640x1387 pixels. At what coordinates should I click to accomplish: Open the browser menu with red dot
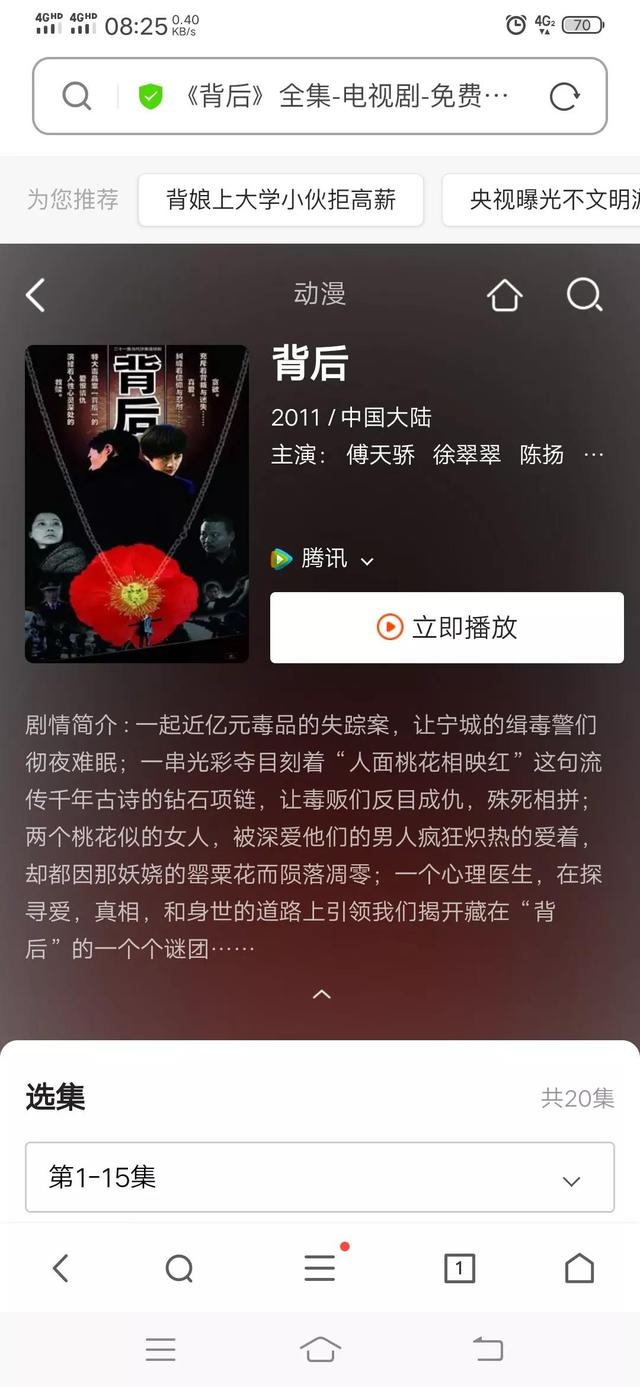coord(320,1268)
